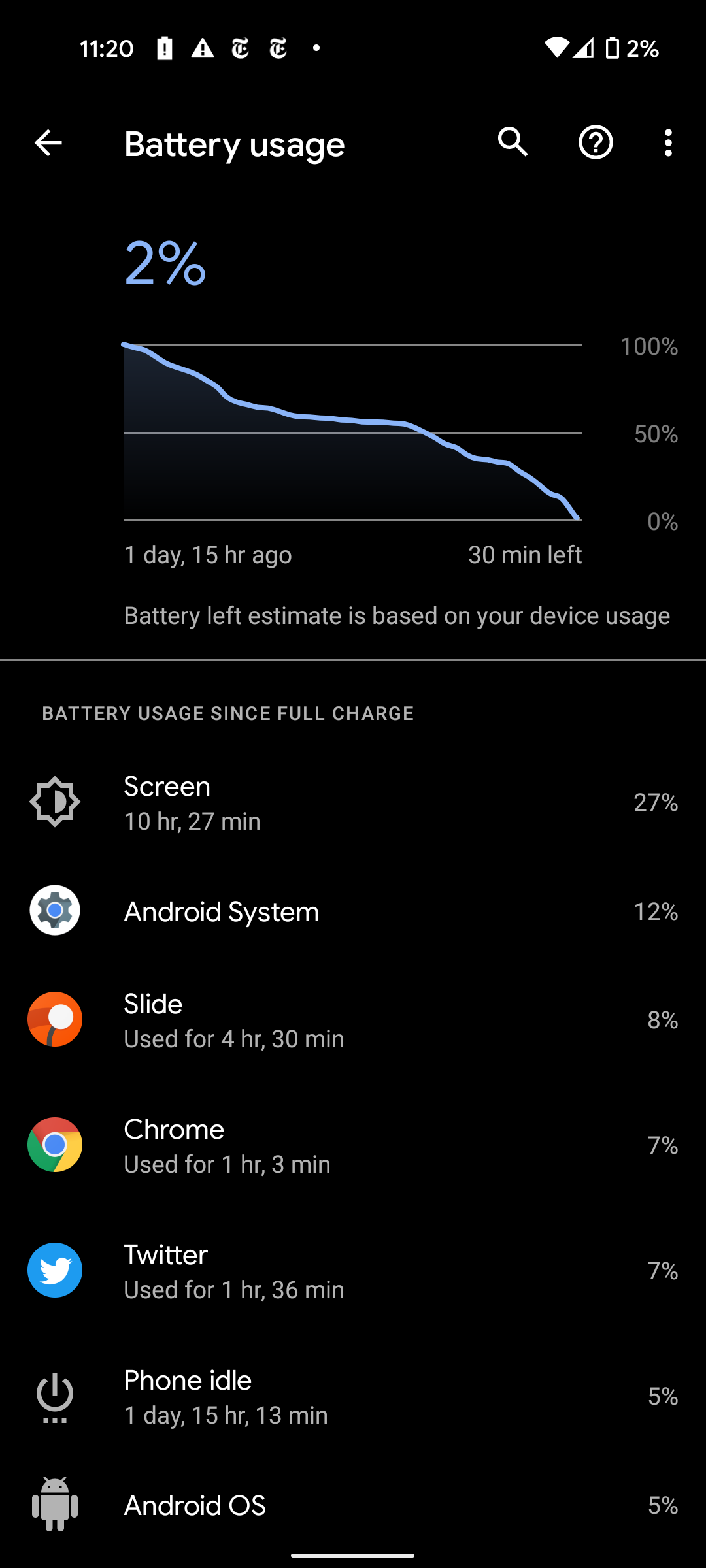Viewport: 706px width, 1568px height.
Task: View Android OS battery usage
Action: pos(353,1505)
